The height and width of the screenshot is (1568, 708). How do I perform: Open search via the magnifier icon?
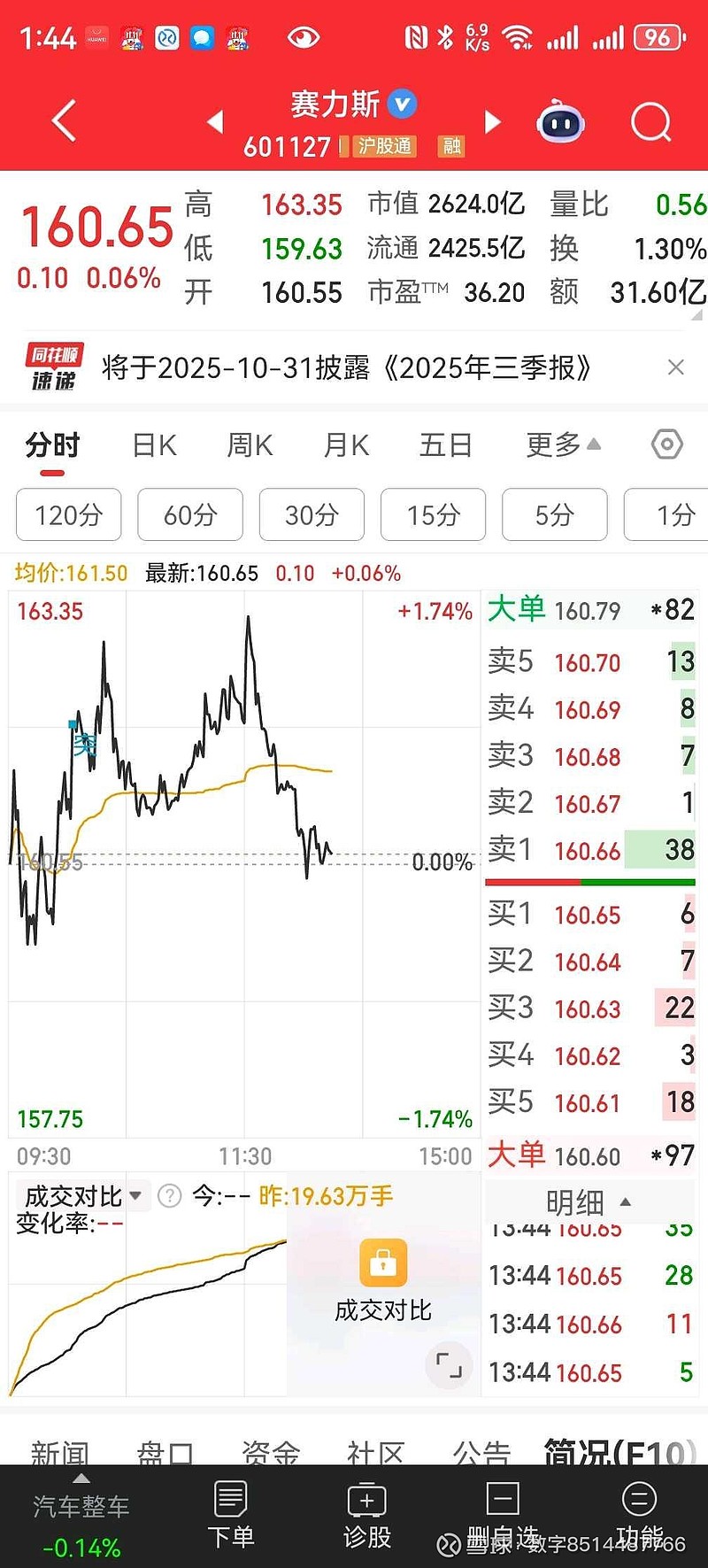point(650,121)
